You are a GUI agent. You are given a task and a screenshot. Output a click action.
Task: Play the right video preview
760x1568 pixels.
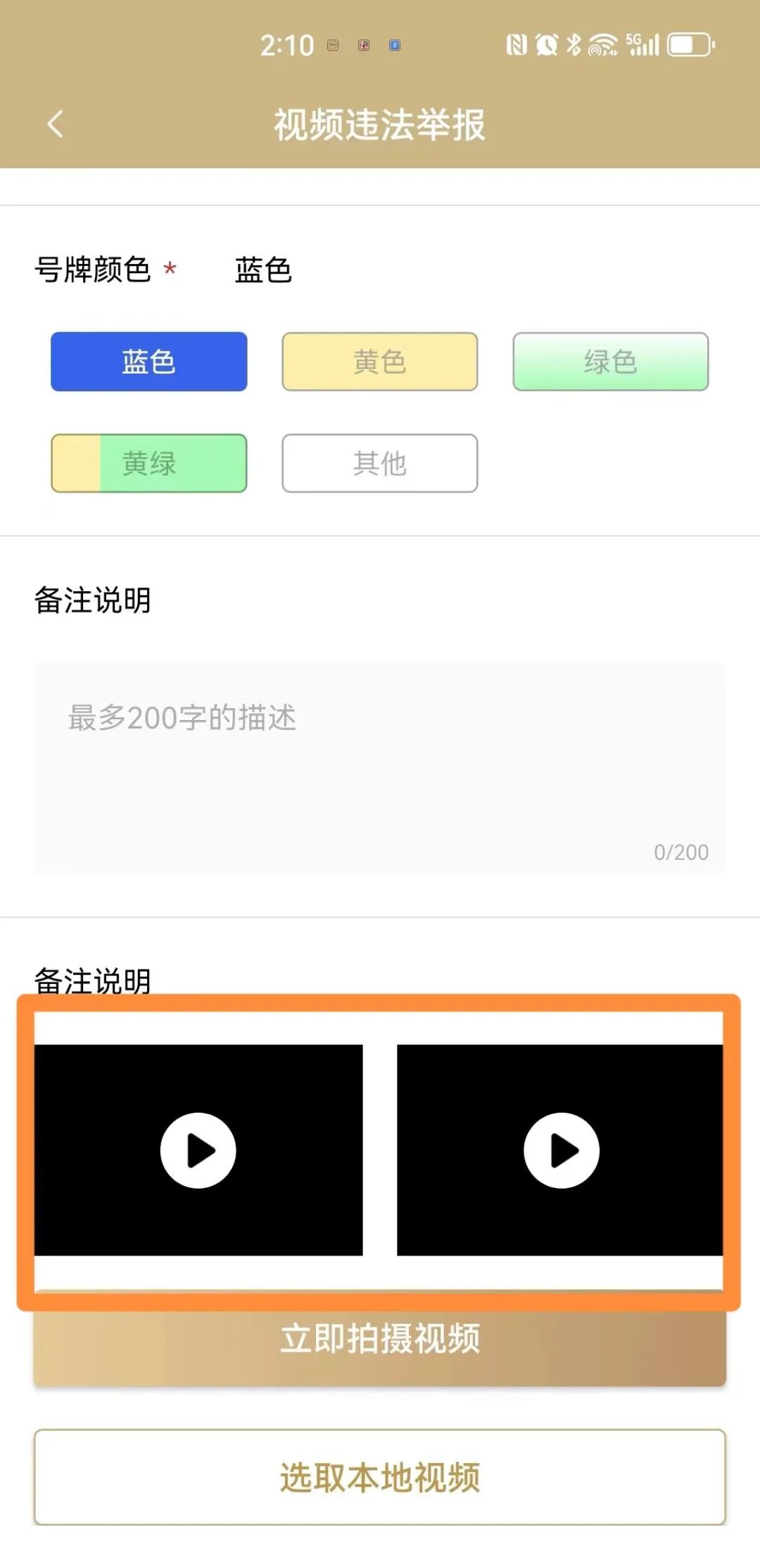pyautogui.click(x=560, y=1149)
